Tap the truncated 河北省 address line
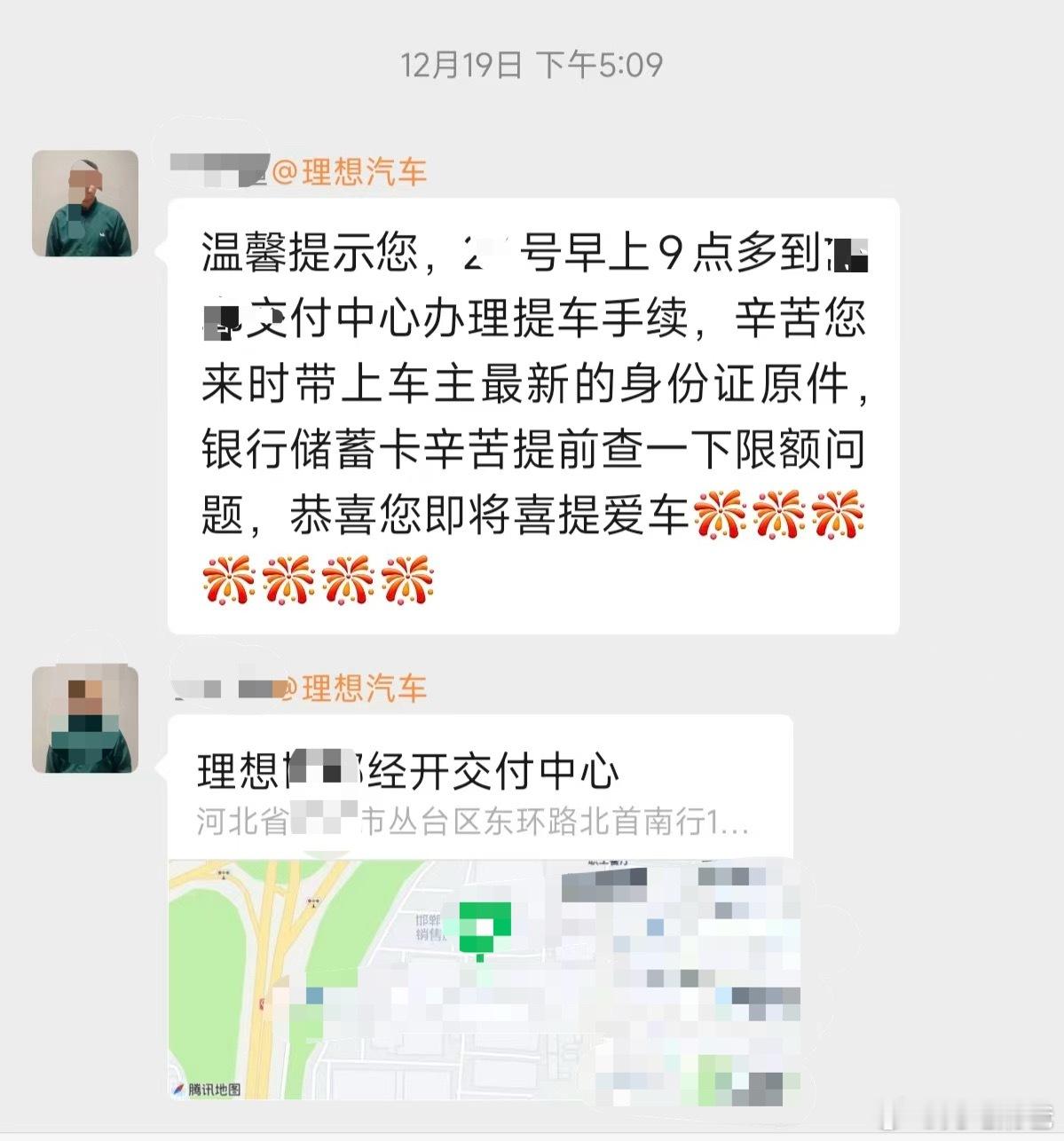 tap(470, 823)
